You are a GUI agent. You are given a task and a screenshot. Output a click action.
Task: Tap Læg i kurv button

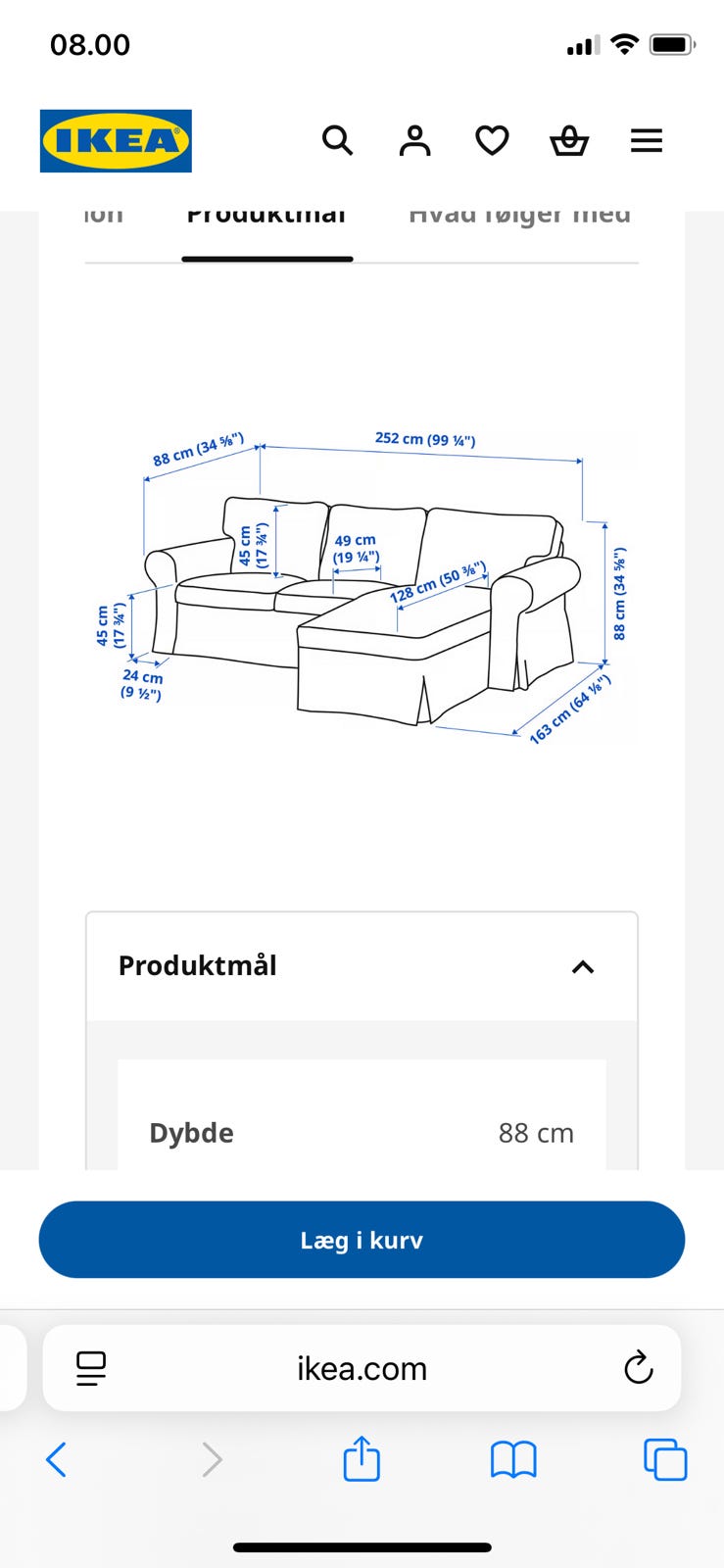pyautogui.click(x=362, y=1240)
